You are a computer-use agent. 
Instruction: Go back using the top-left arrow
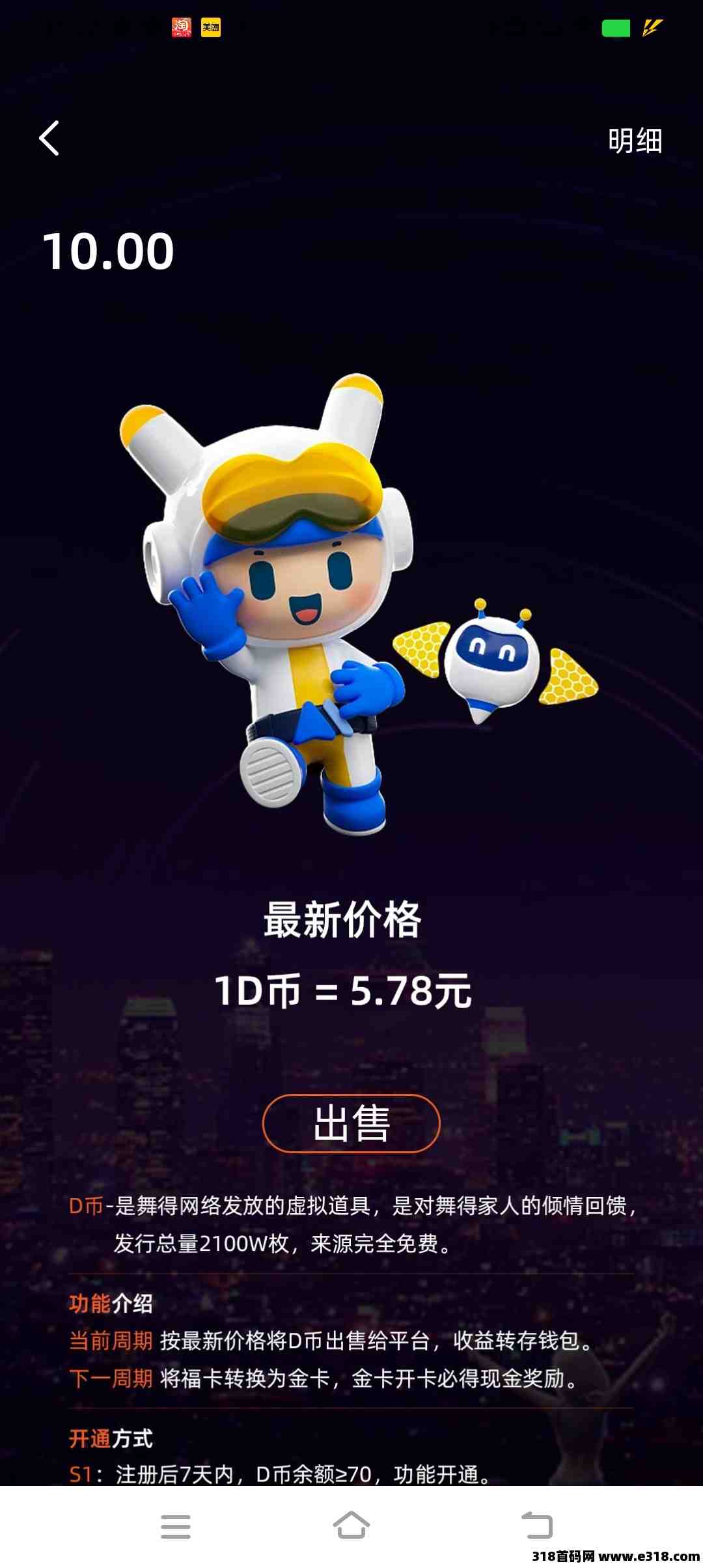(49, 138)
